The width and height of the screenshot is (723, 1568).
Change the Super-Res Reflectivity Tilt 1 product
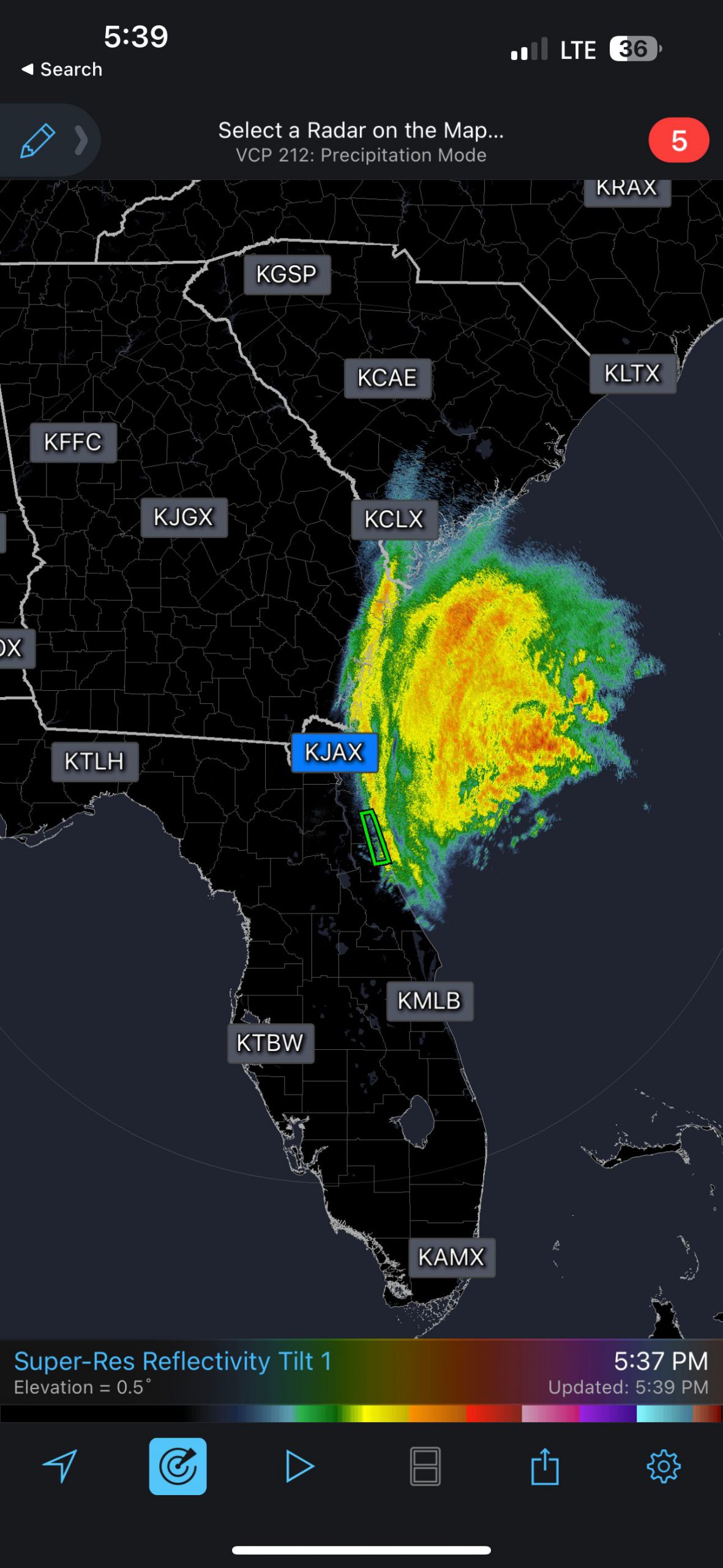(x=173, y=1362)
